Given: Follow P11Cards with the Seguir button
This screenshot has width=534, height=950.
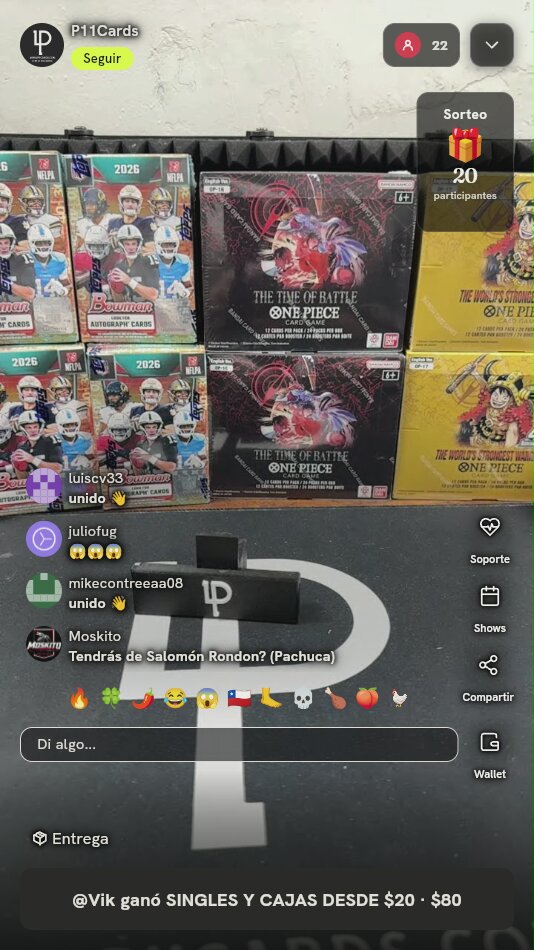Looking at the screenshot, I should point(102,59).
